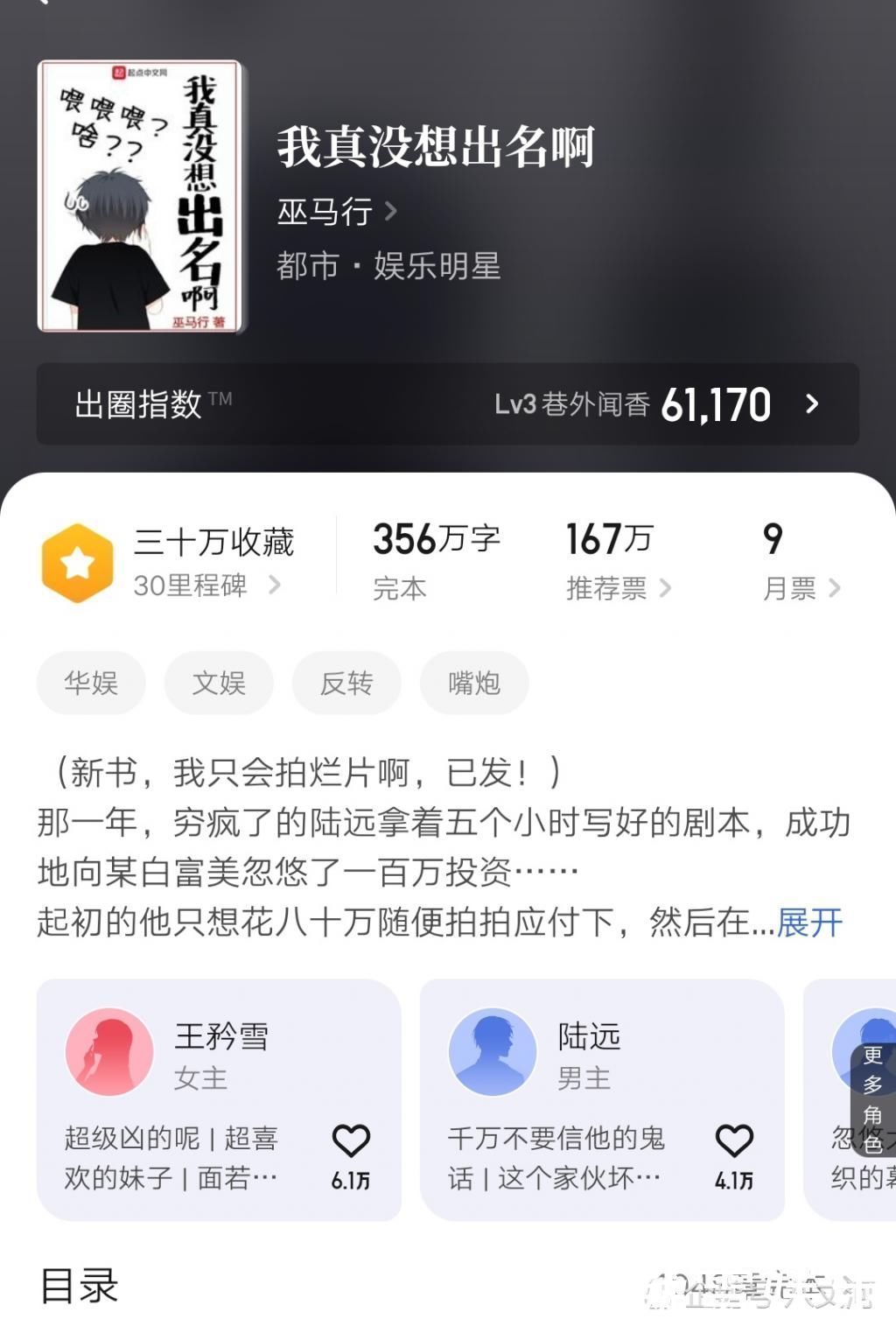Select the 华娱 tag chip

click(90, 684)
